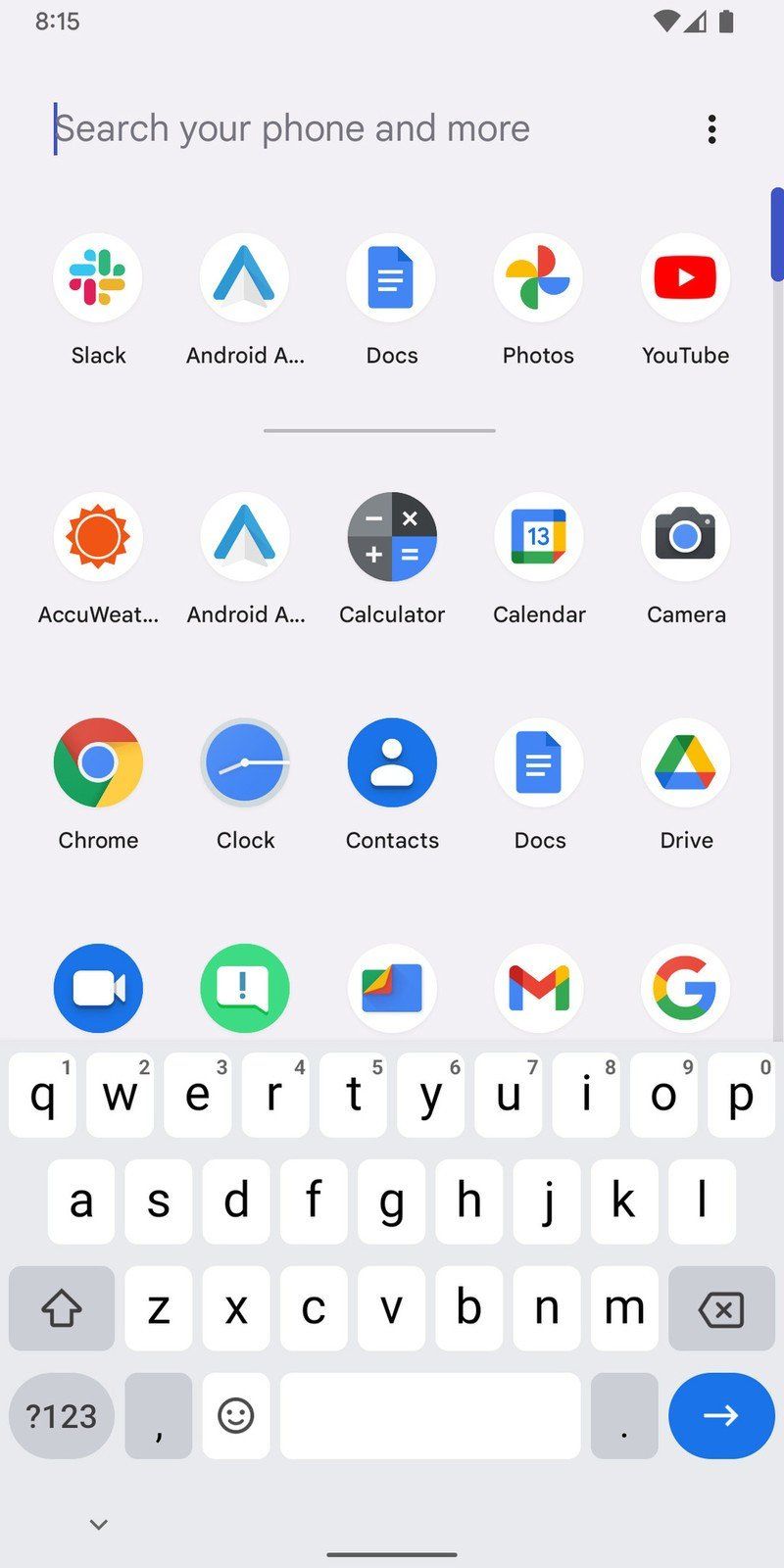Collapse the keyboard with the down chevron
The width and height of the screenshot is (784, 1568).
click(97, 1524)
